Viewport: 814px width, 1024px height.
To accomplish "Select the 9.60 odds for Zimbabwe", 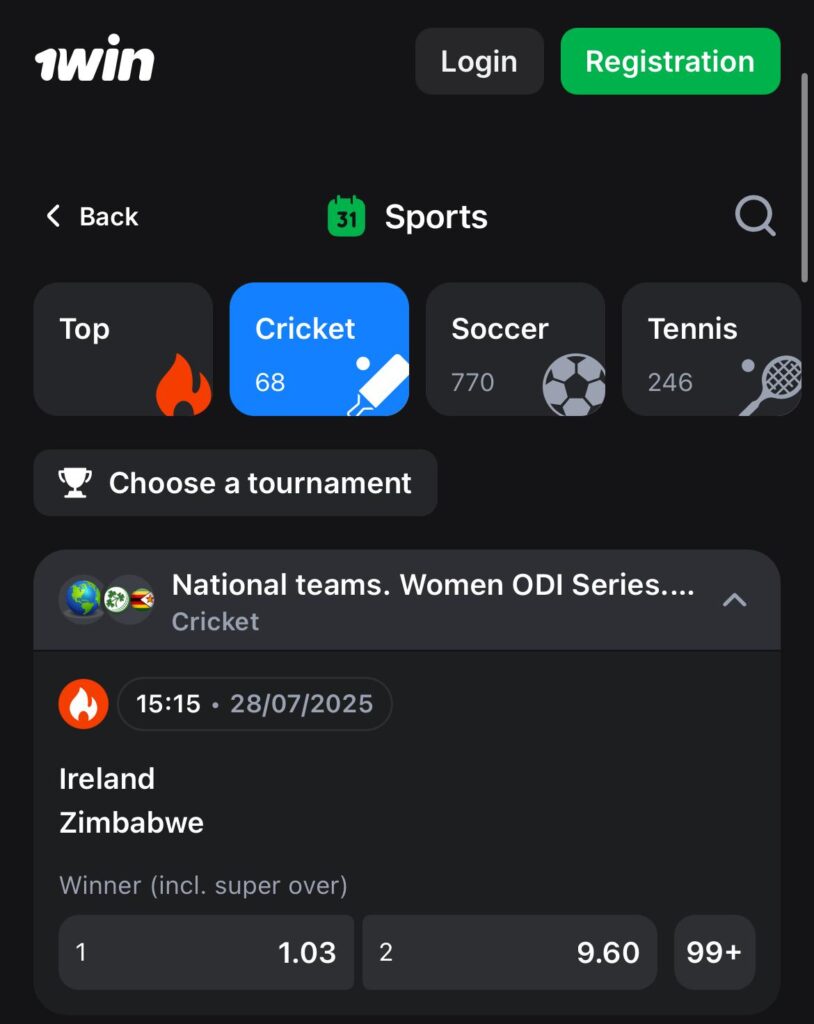I will click(x=509, y=952).
